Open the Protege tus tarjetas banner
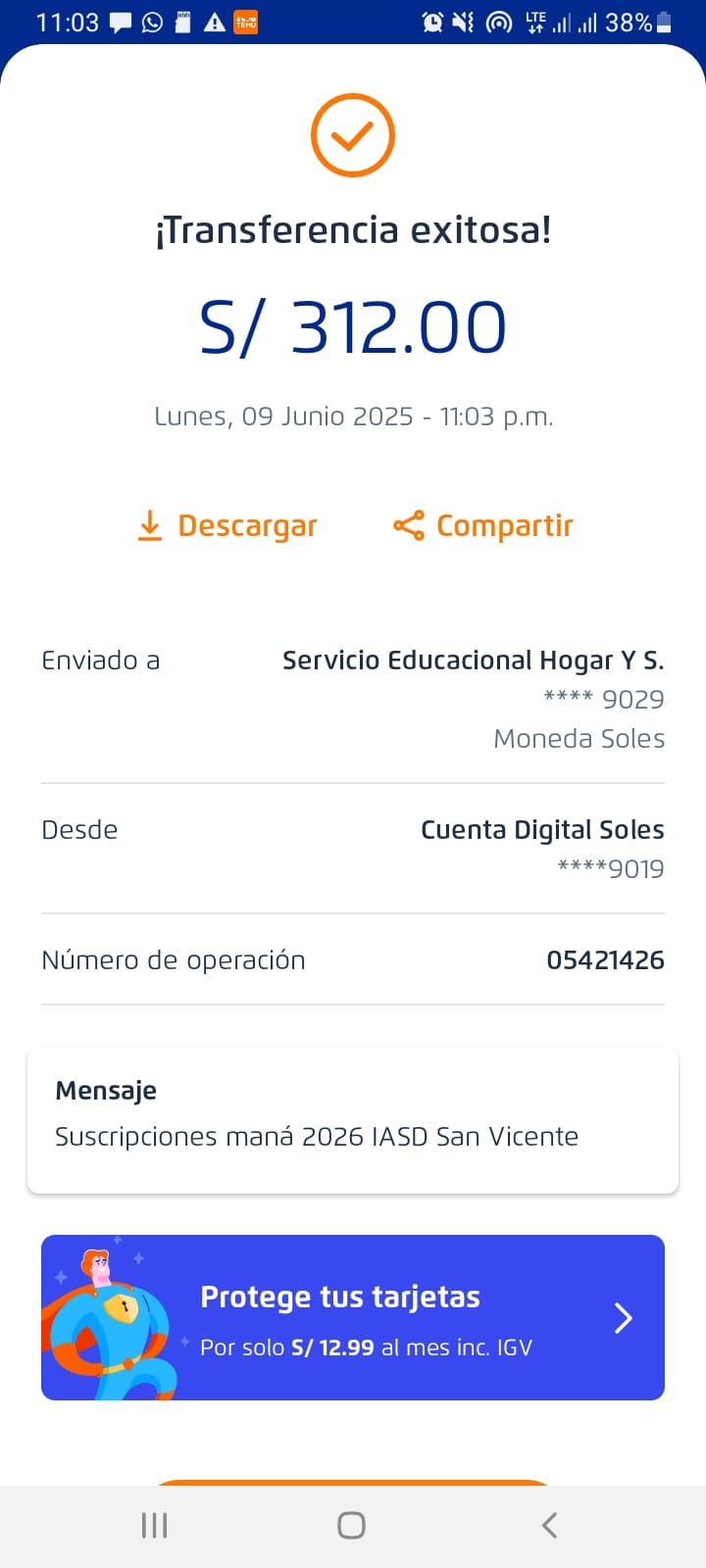Viewport: 706px width, 1568px height. pyautogui.click(x=353, y=1317)
